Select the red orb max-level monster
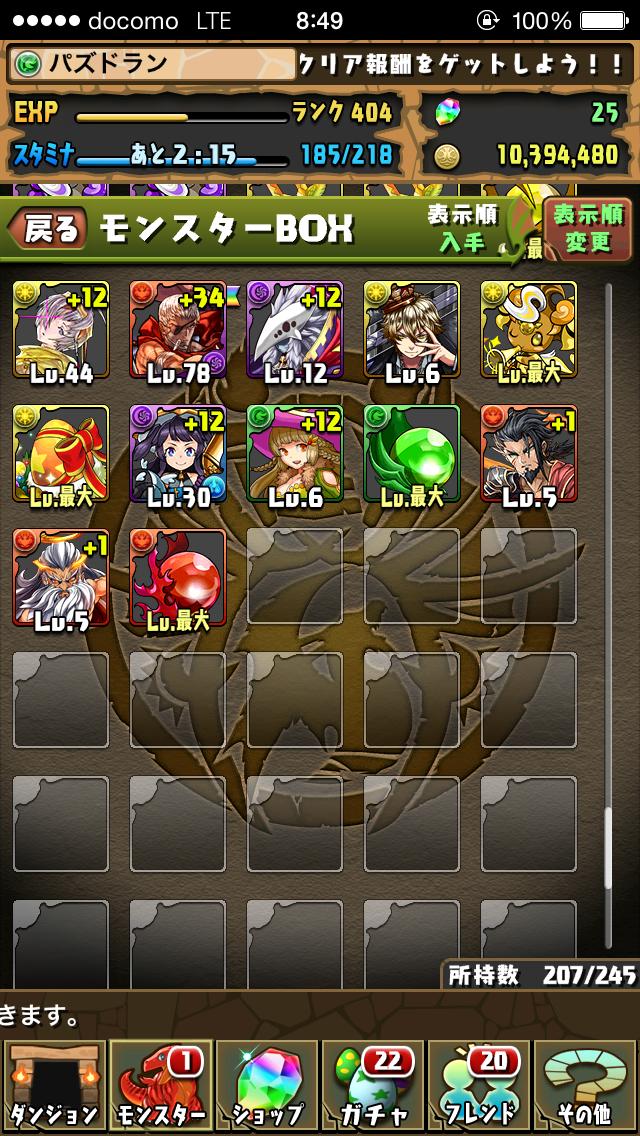Image resolution: width=640 pixels, height=1136 pixels. coord(178,577)
